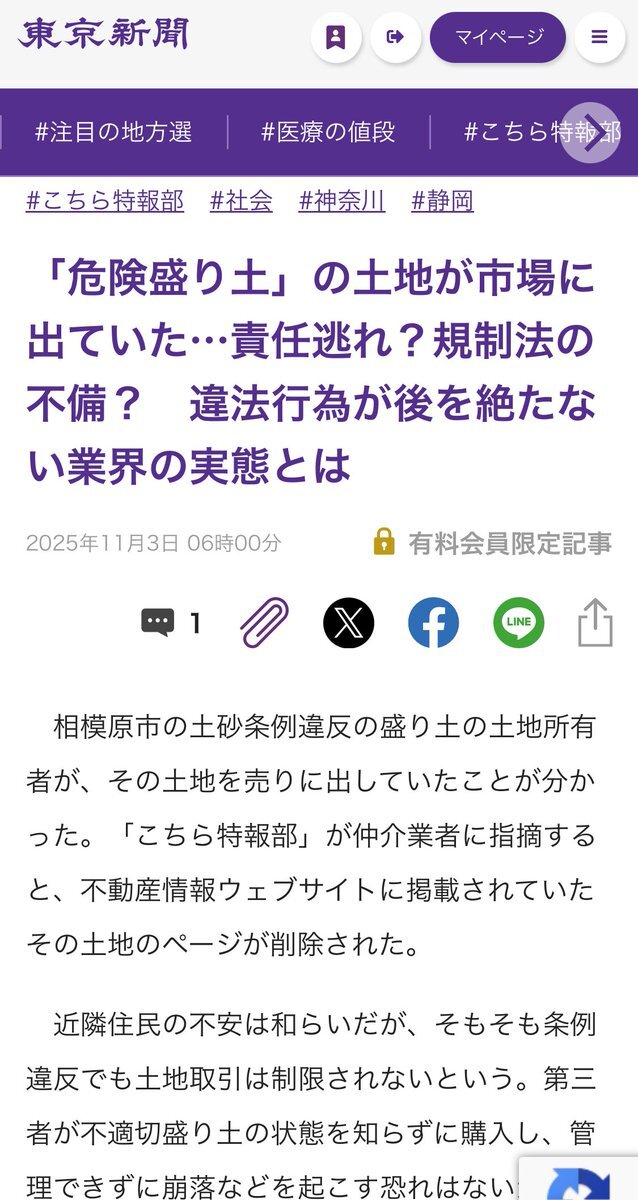Viewport: 638px width, 1200px height.
Task: Open the #神奈川 tag
Action: tap(342, 201)
